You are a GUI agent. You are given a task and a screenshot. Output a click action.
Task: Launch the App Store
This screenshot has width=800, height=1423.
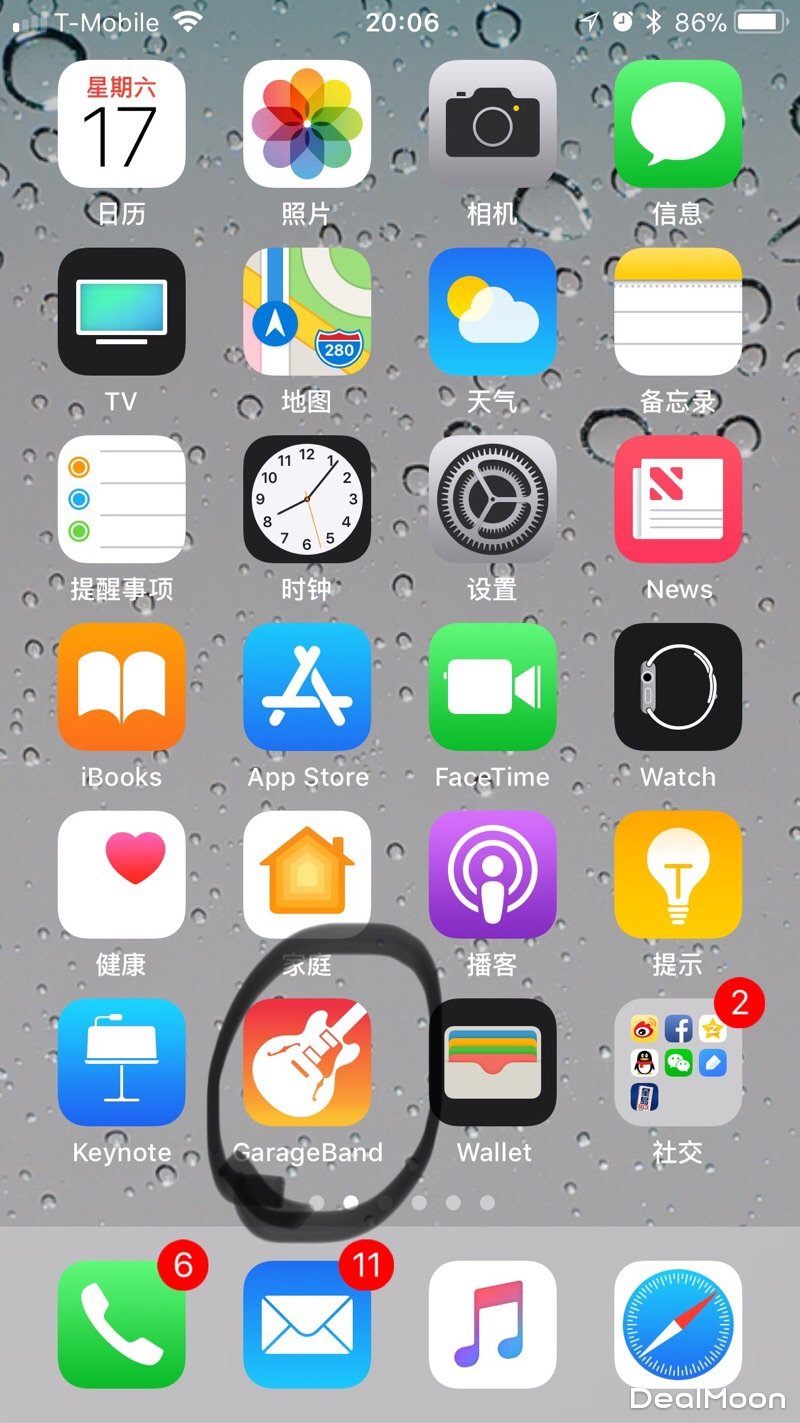pos(307,687)
